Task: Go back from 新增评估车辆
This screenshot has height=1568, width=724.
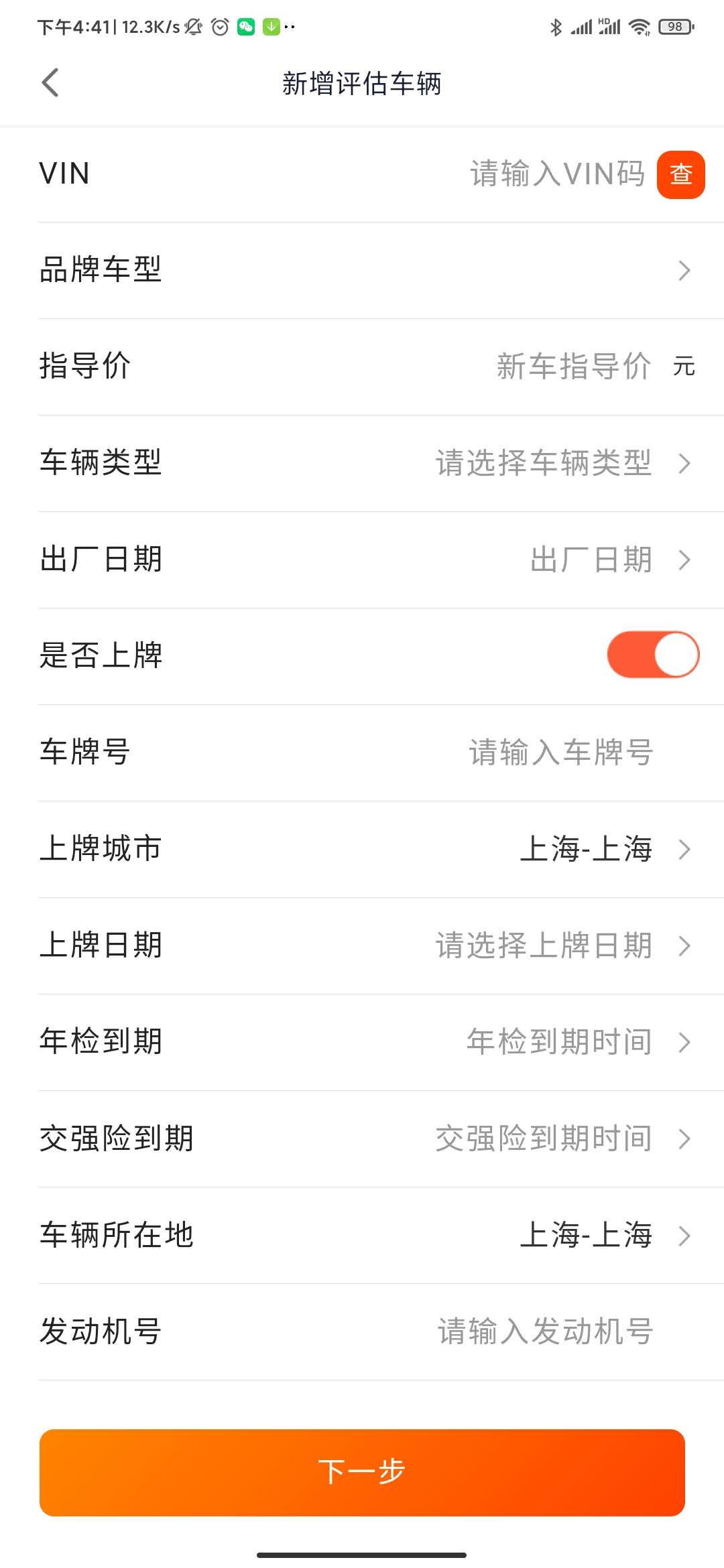Action: [x=50, y=83]
